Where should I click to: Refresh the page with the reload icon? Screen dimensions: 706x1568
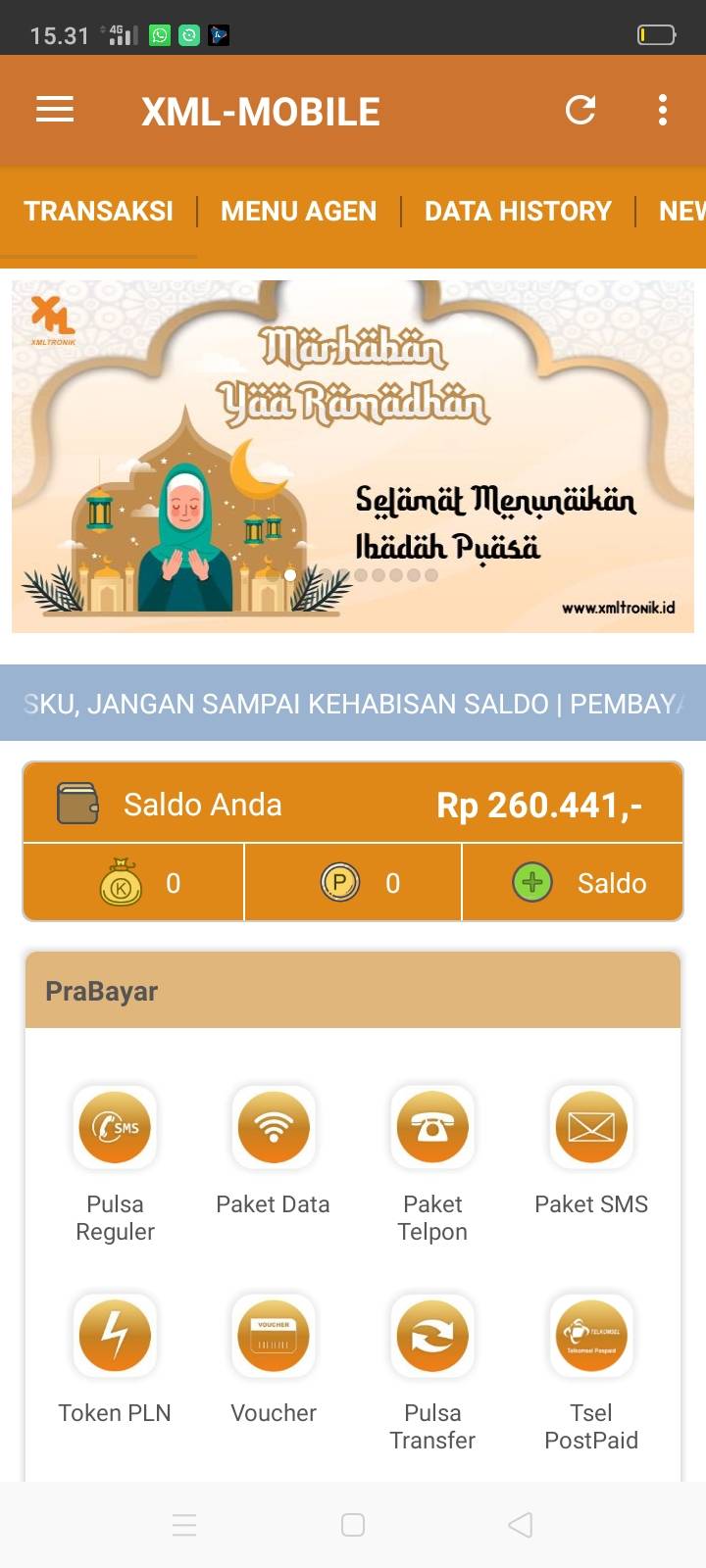[x=580, y=110]
